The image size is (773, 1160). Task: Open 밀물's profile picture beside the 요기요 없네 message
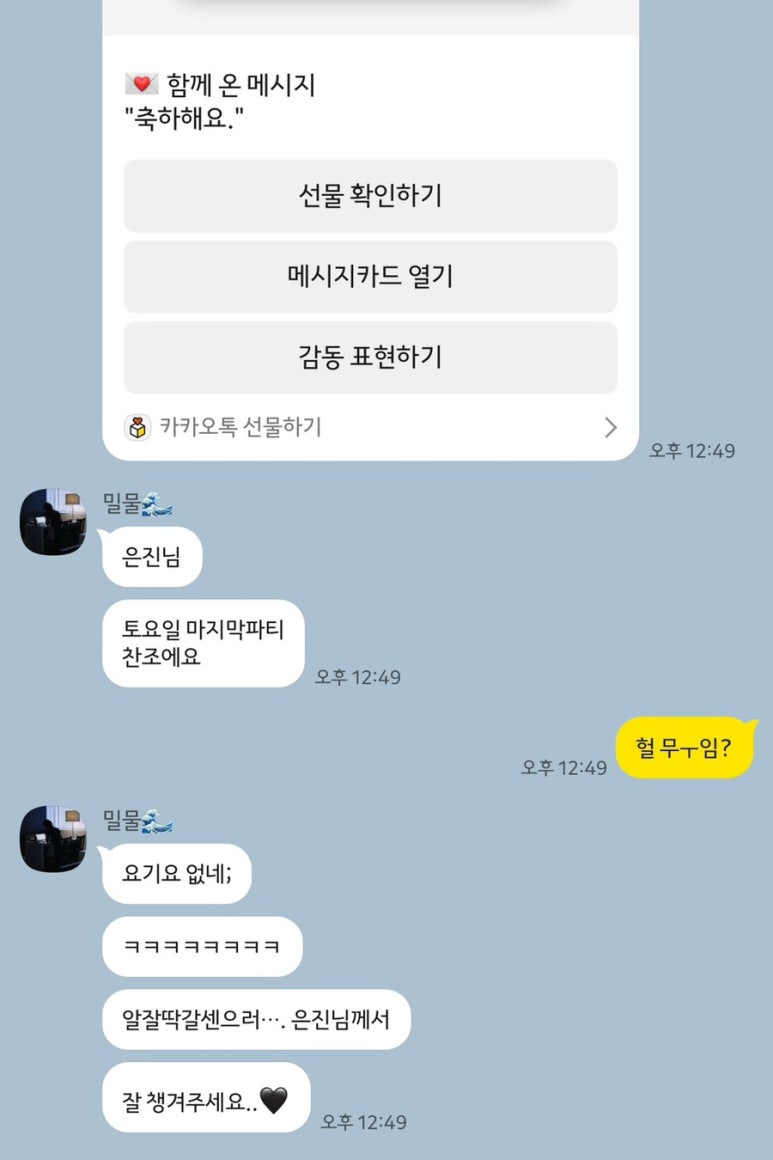pyautogui.click(x=54, y=838)
